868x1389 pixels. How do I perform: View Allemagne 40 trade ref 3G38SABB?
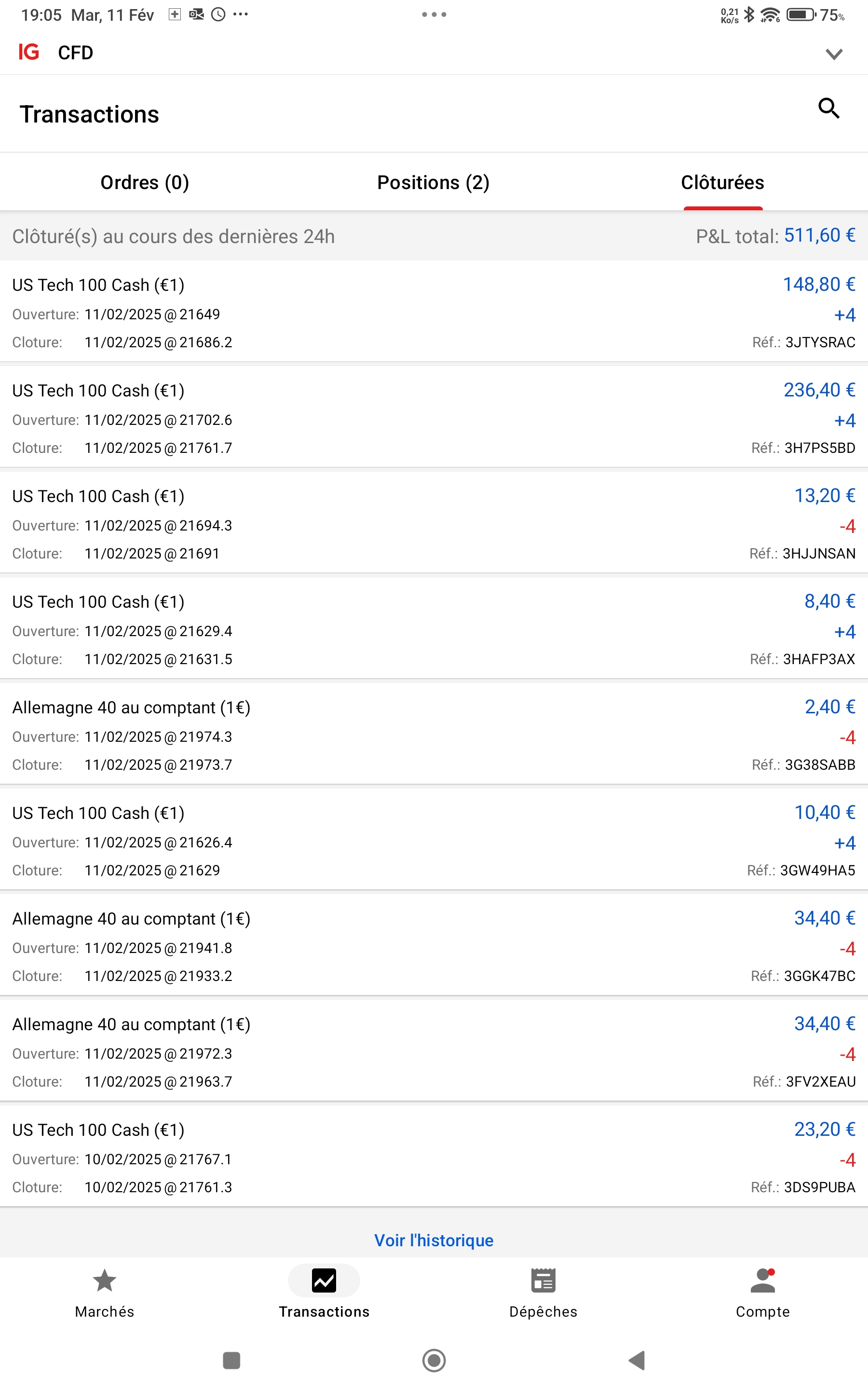click(x=434, y=735)
